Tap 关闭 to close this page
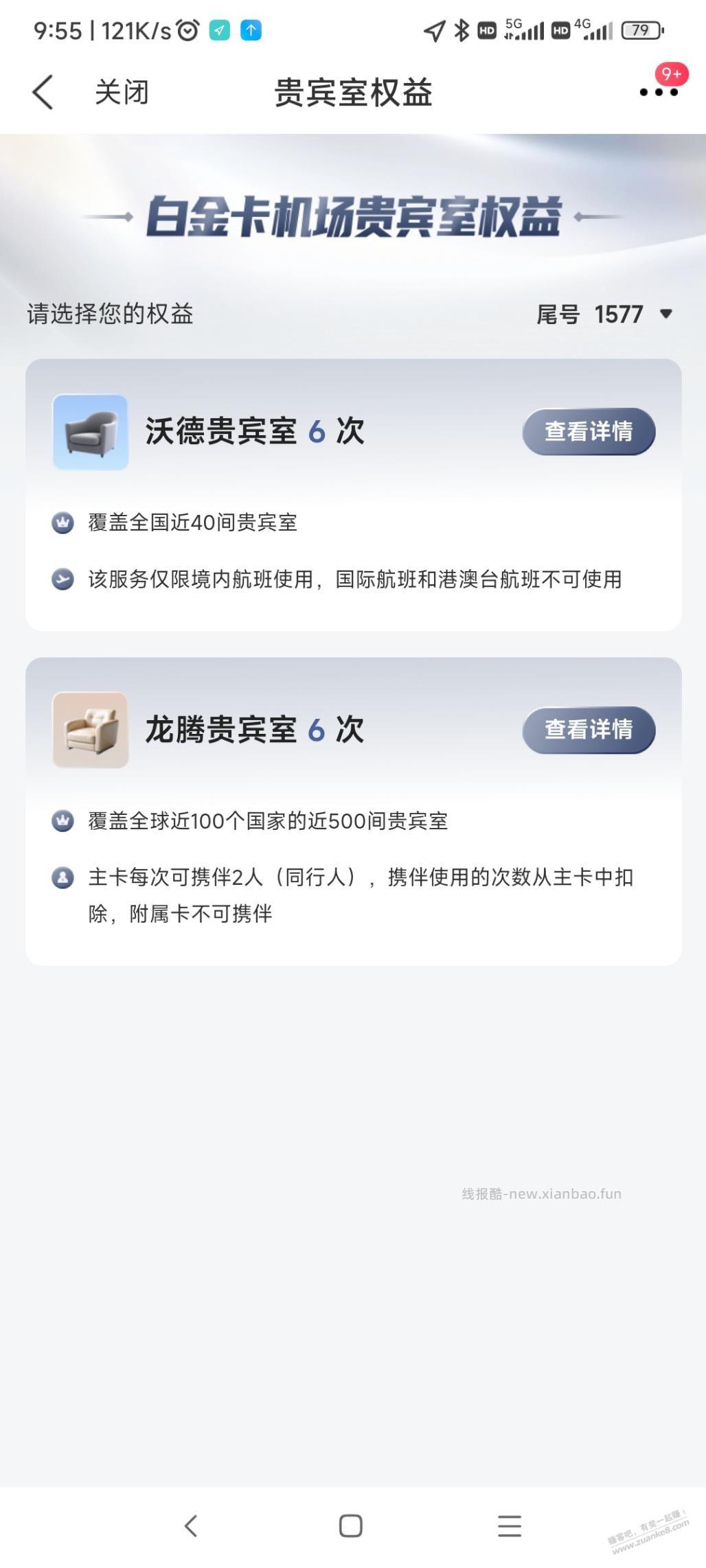The image size is (706, 1568). click(121, 91)
